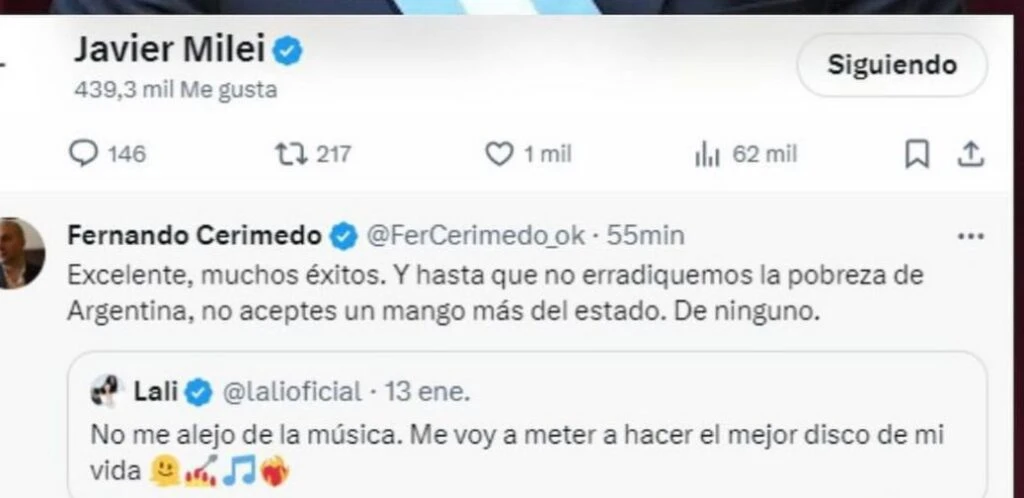Screen dimensions: 1024x498
Task: Share the post via the share icon
Action: [x=971, y=154]
